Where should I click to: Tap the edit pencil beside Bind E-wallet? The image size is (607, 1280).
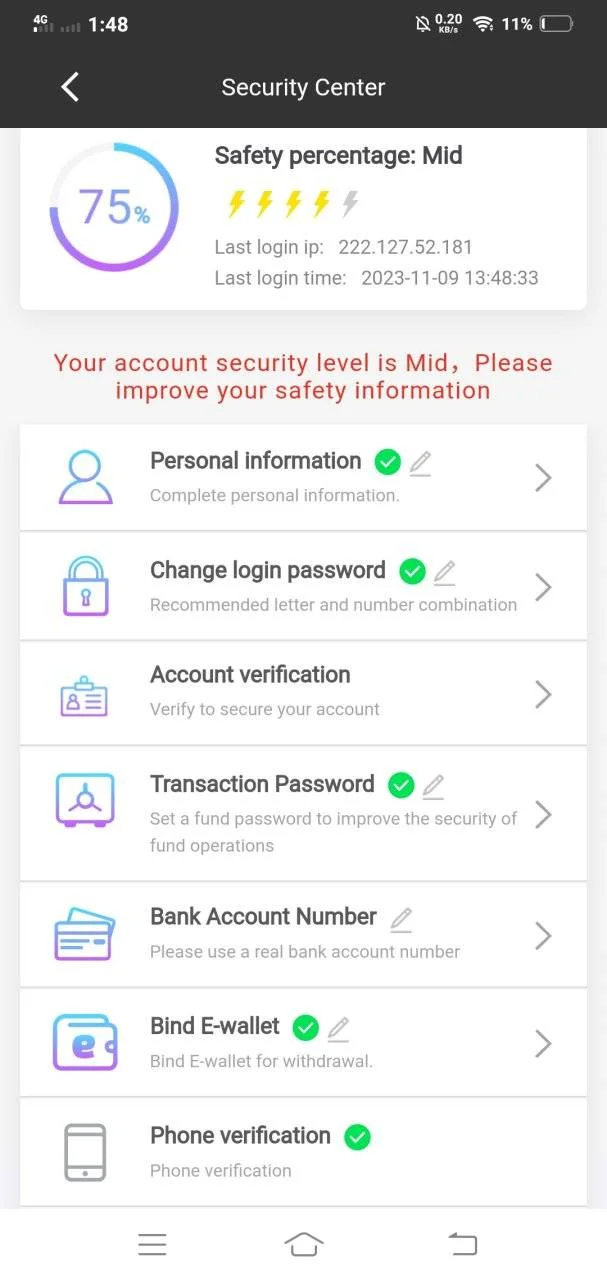point(338,1028)
